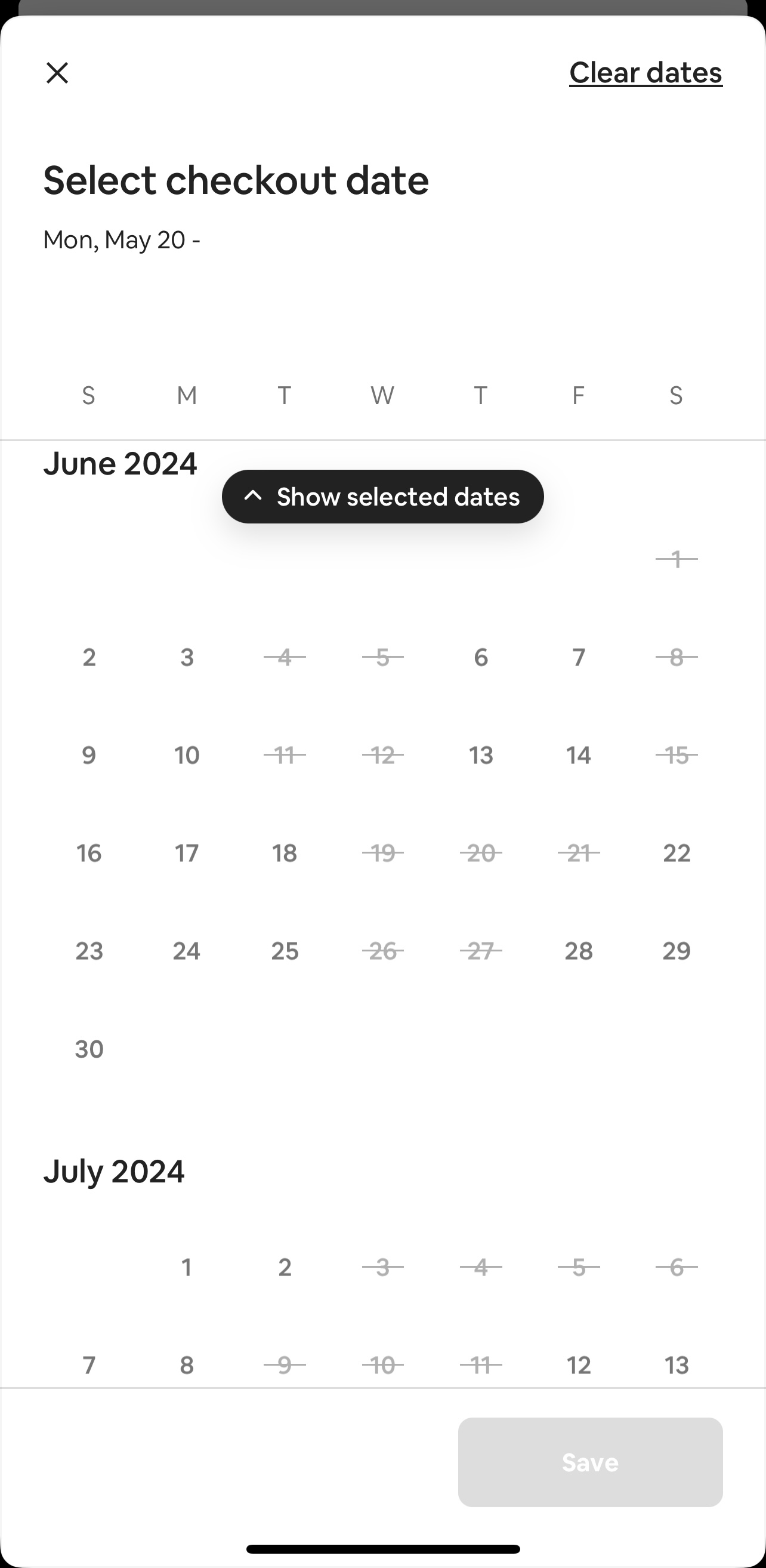Screen dimensions: 766x1568
Task: Select June 2 as checkout date
Action: pyautogui.click(x=89, y=657)
